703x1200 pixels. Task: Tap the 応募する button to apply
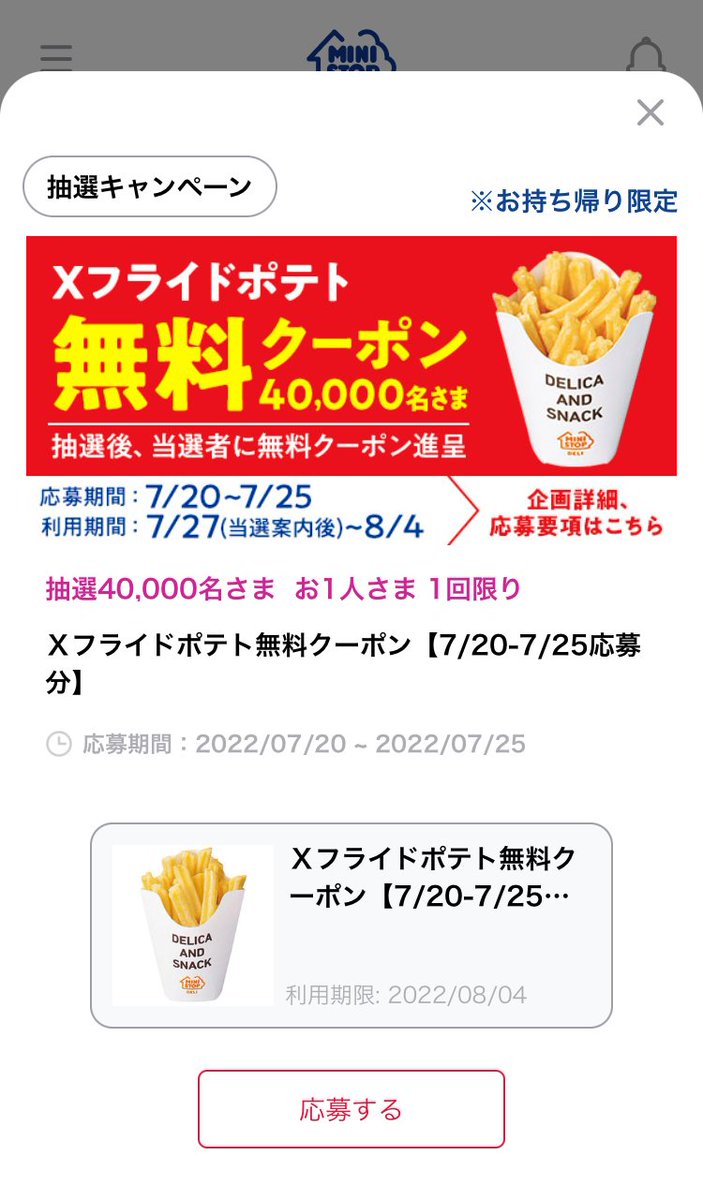click(351, 1109)
